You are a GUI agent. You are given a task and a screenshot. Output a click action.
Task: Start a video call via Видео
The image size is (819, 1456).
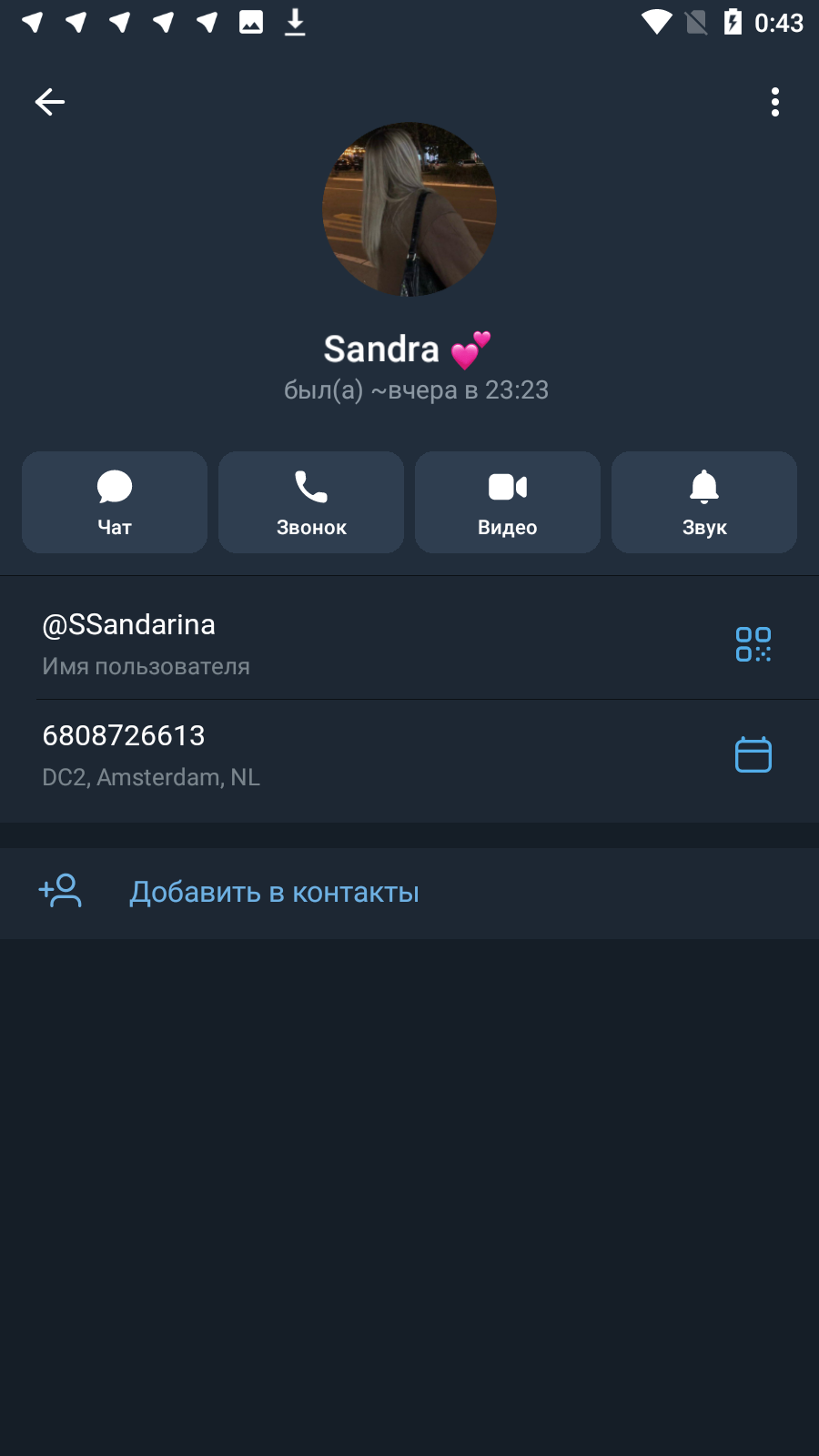click(x=508, y=502)
